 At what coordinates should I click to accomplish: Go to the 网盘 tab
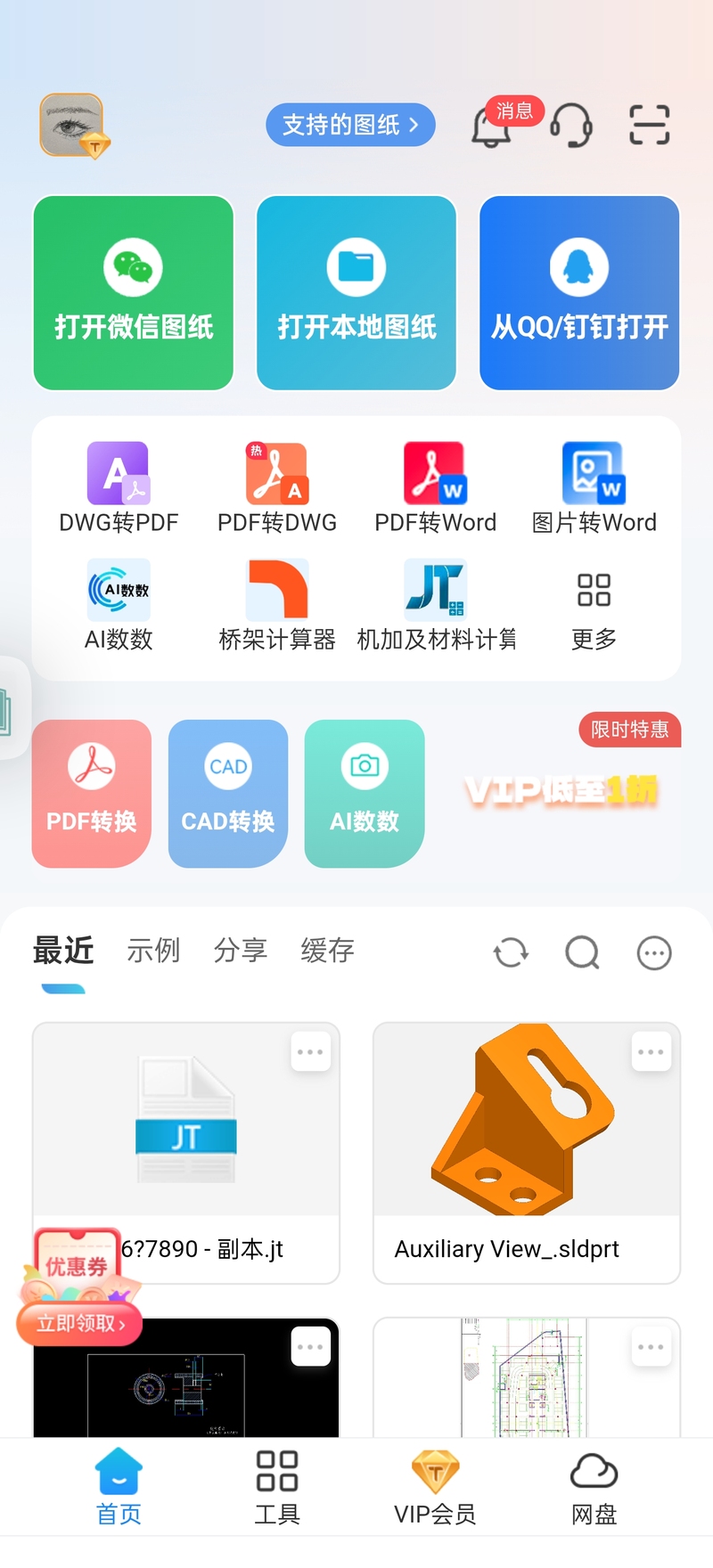tap(594, 1488)
